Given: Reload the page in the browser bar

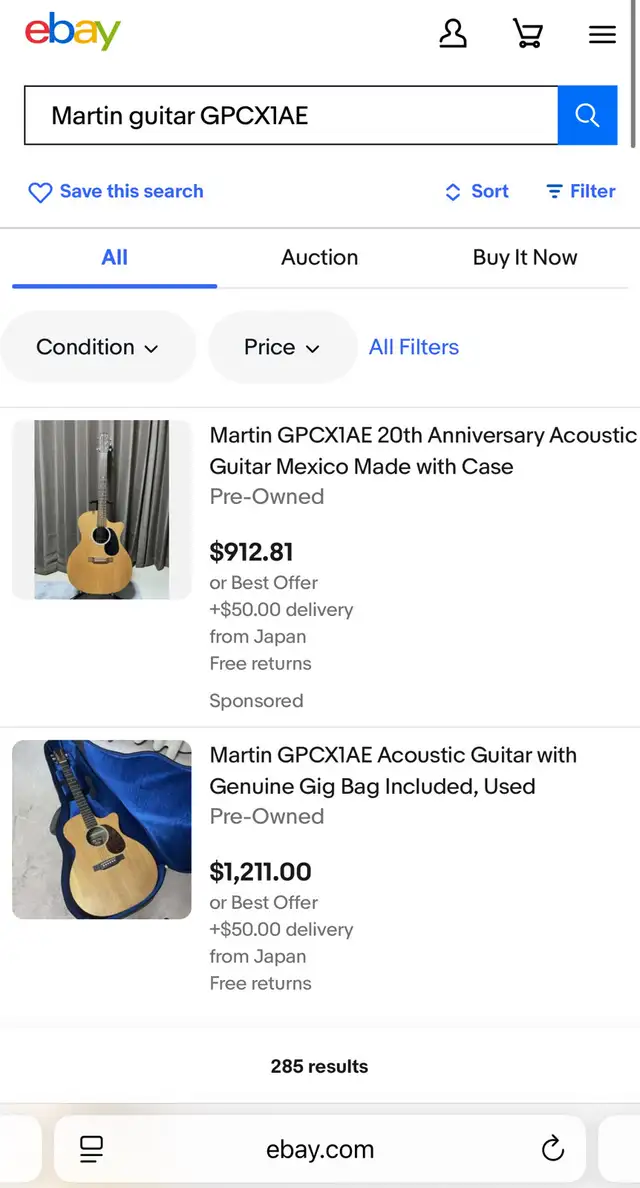Looking at the screenshot, I should (553, 1149).
